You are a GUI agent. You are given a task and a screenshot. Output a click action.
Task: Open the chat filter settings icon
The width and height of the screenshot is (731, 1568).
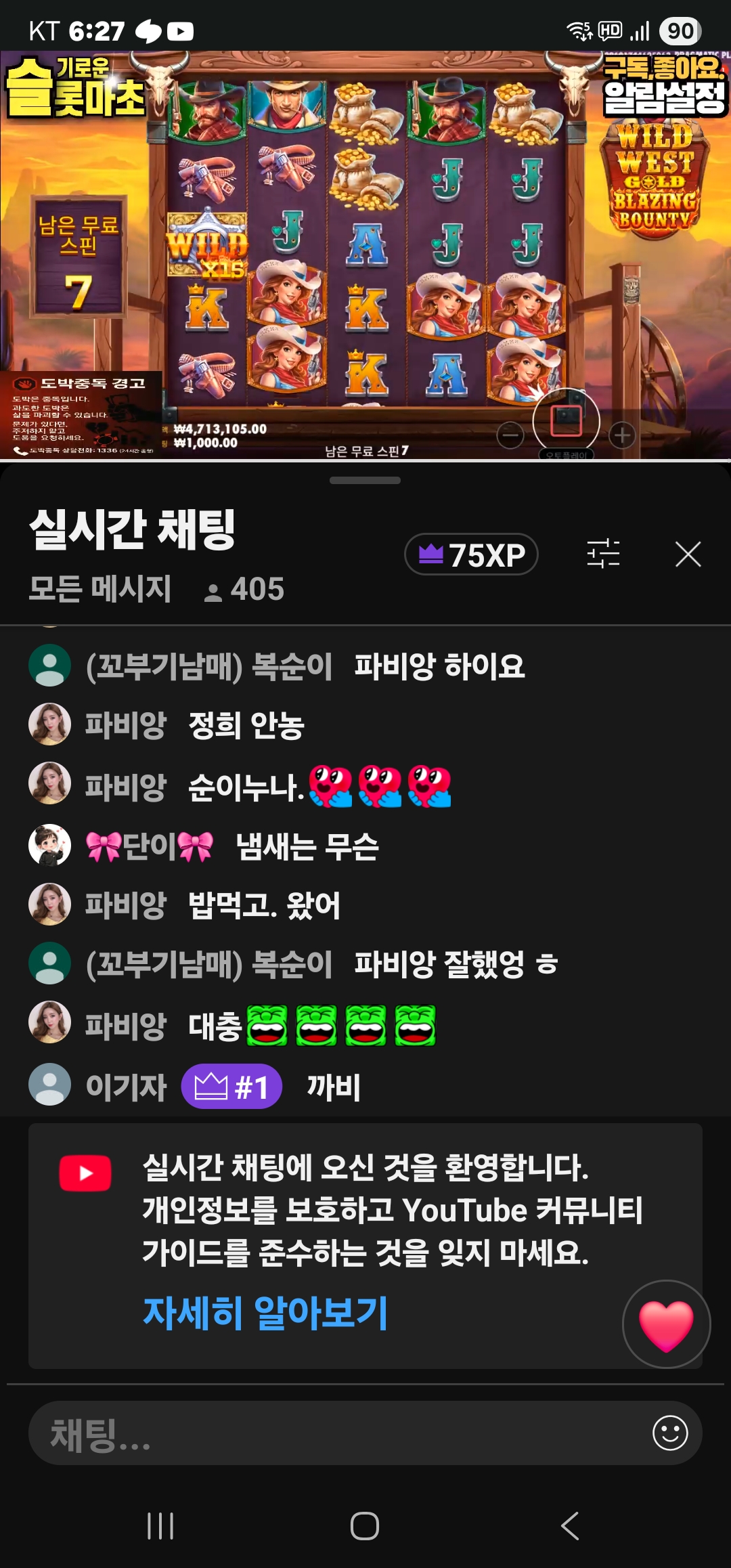pyautogui.click(x=603, y=554)
